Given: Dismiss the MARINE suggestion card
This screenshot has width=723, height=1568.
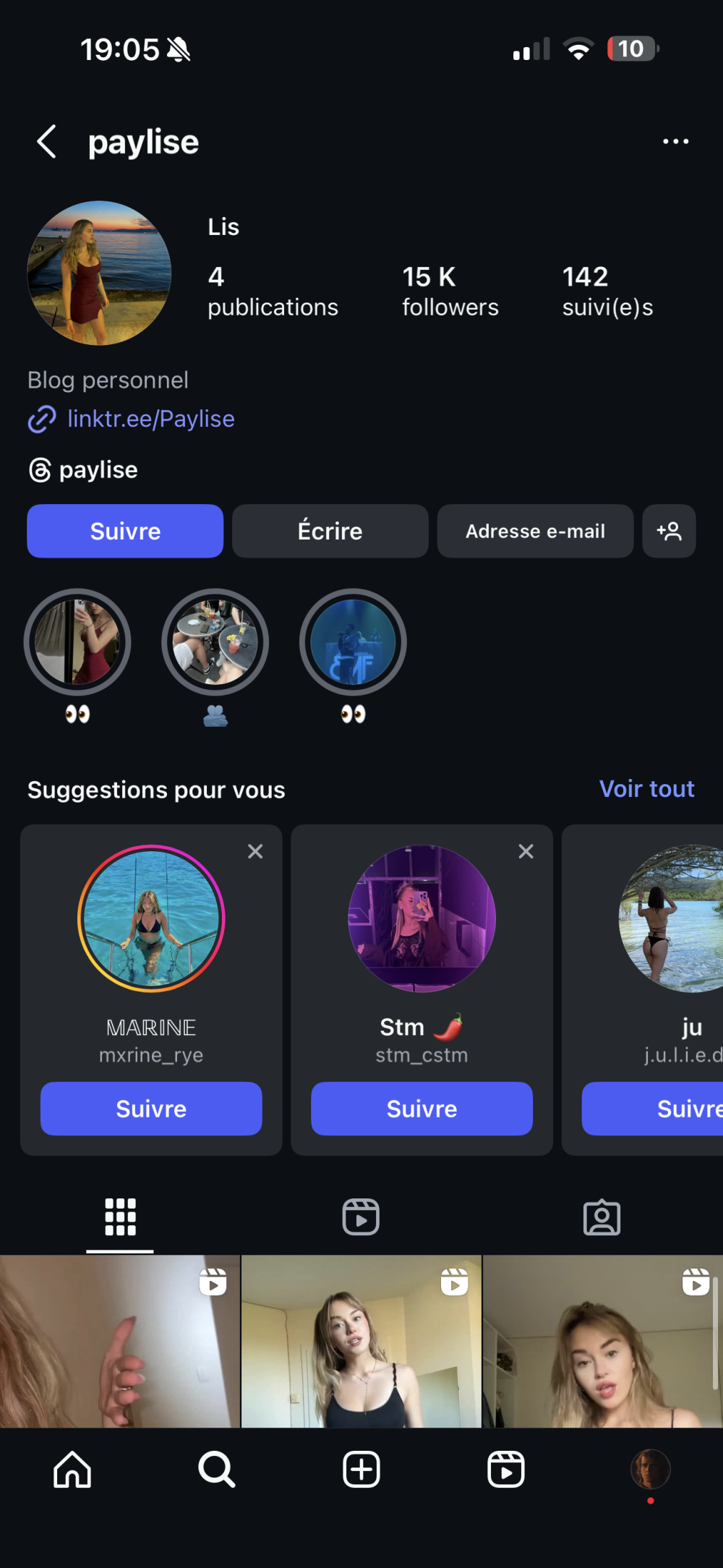Looking at the screenshot, I should 255,851.
